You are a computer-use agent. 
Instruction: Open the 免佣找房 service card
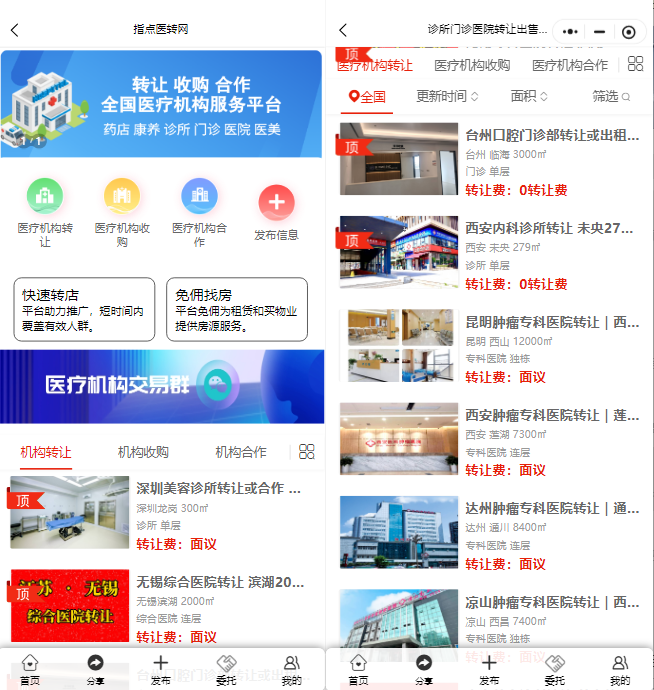click(236, 310)
